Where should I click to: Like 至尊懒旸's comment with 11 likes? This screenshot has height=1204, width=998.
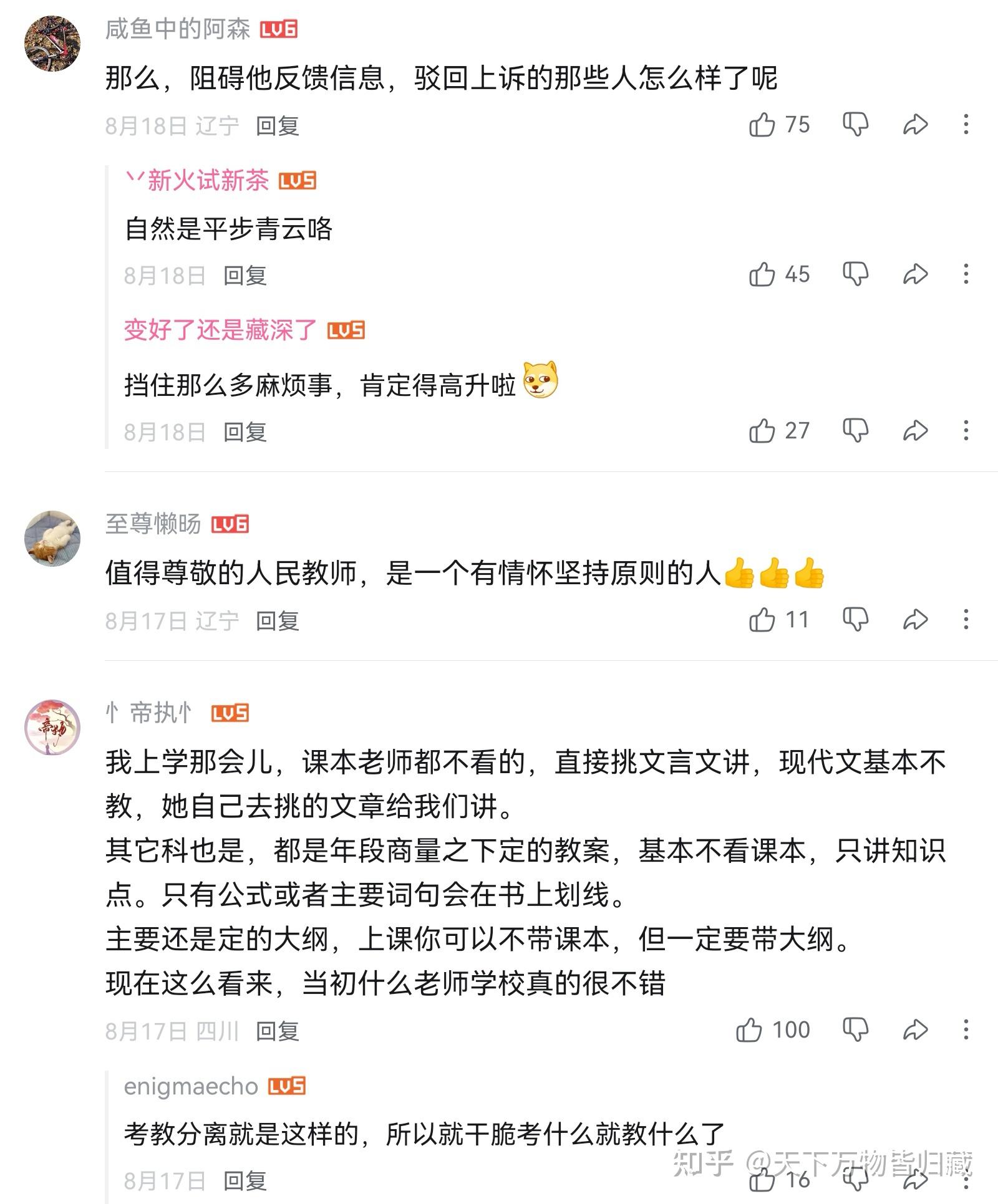pyautogui.click(x=762, y=620)
